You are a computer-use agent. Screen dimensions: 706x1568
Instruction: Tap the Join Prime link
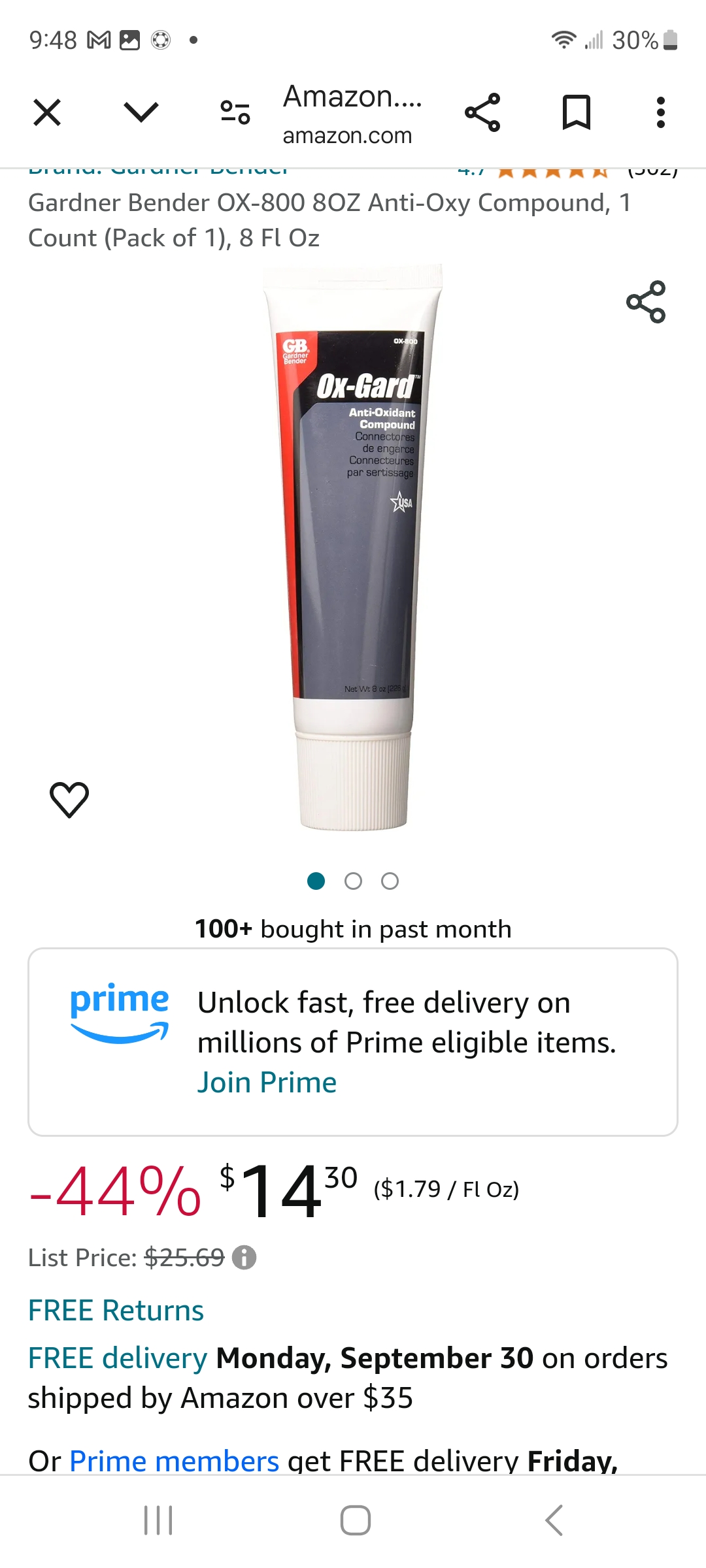[x=267, y=1083]
